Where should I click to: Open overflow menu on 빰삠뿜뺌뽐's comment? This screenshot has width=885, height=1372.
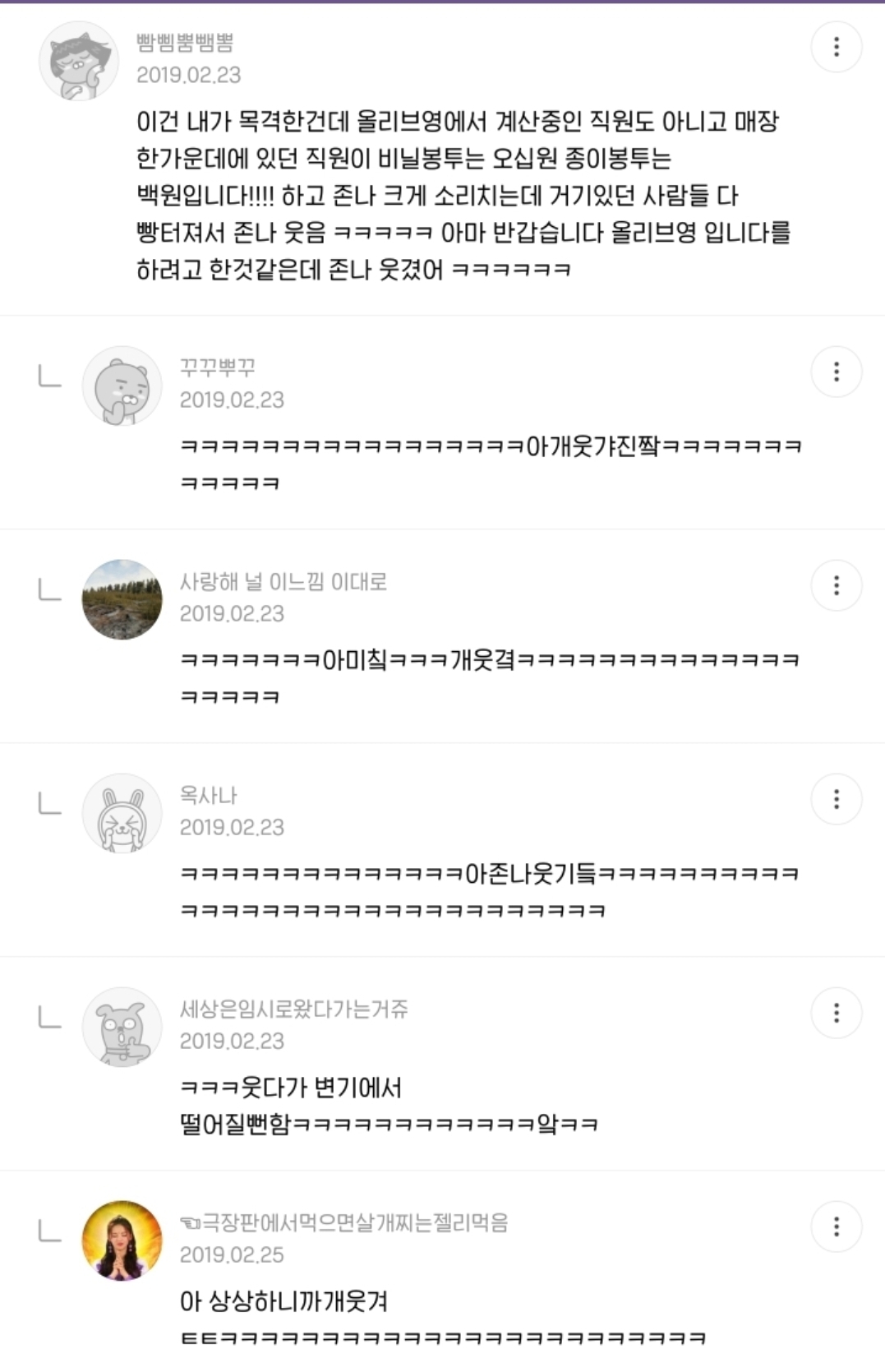pos(836,47)
